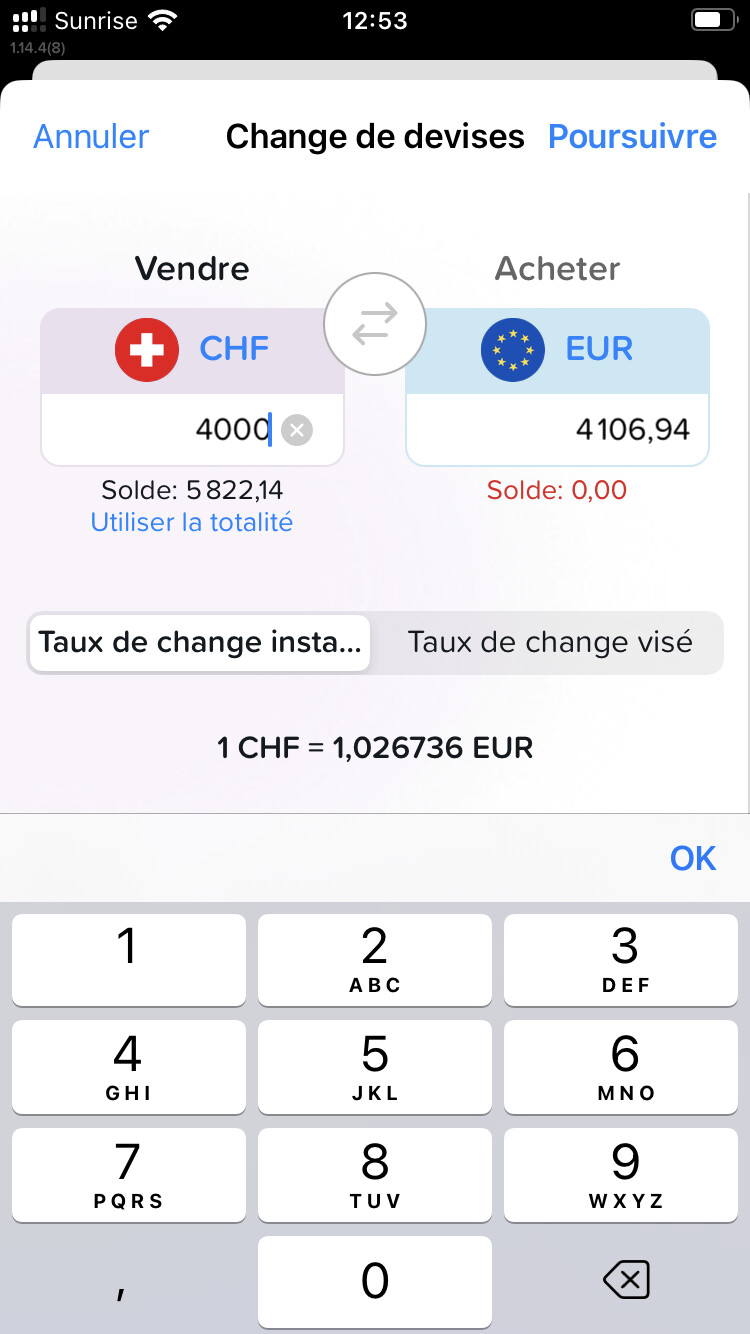This screenshot has width=750, height=1334.
Task: Tap the EUR amount field 4106,94
Action: pos(558,430)
